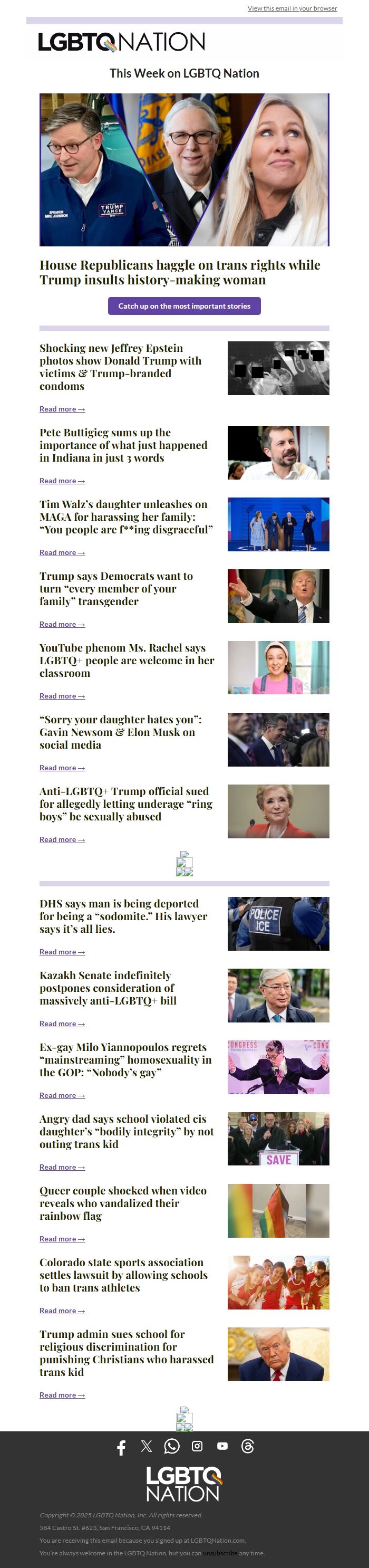369x1568 pixels.
Task: Read more on vandalized rainbow flag story
Action: pos(62,1239)
